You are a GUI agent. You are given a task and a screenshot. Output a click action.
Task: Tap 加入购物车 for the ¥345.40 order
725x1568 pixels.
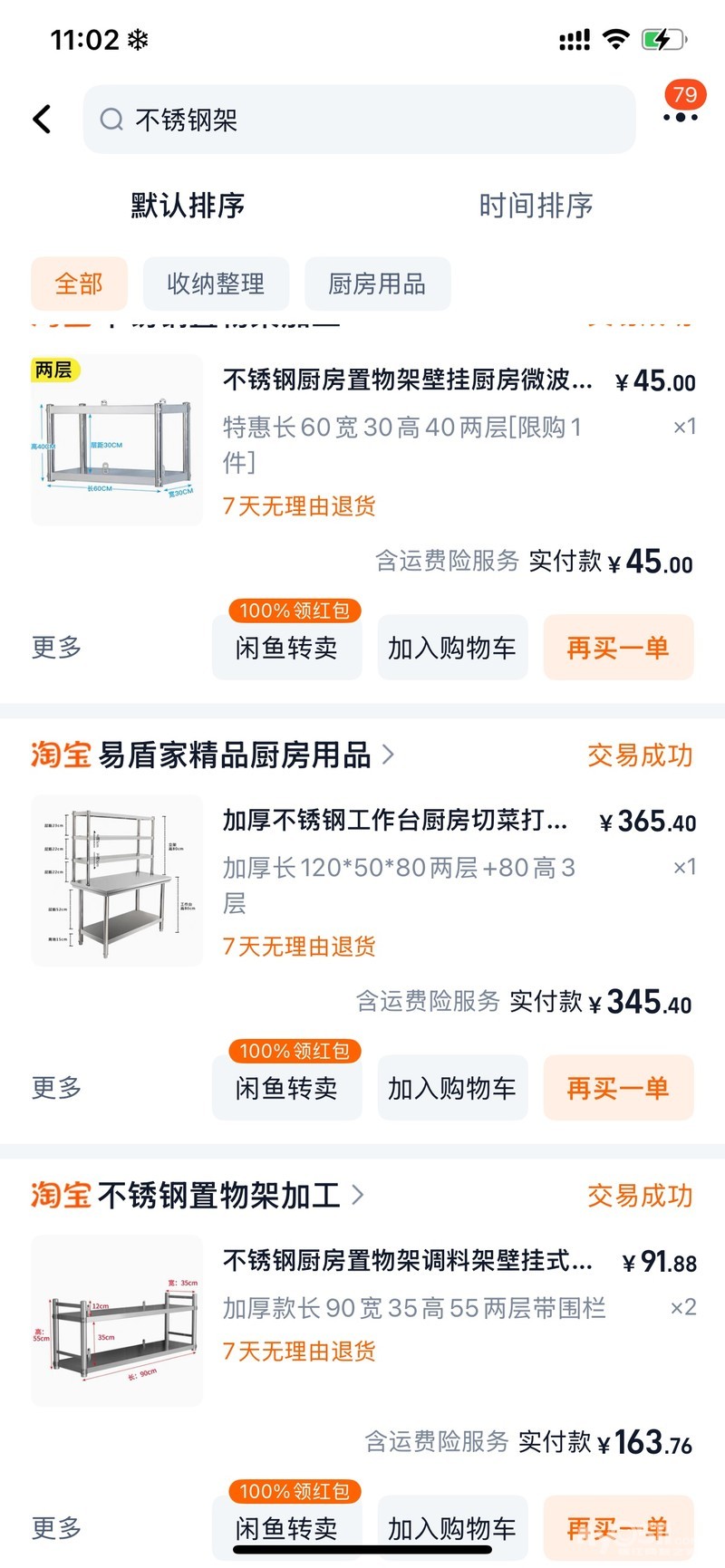[451, 1088]
